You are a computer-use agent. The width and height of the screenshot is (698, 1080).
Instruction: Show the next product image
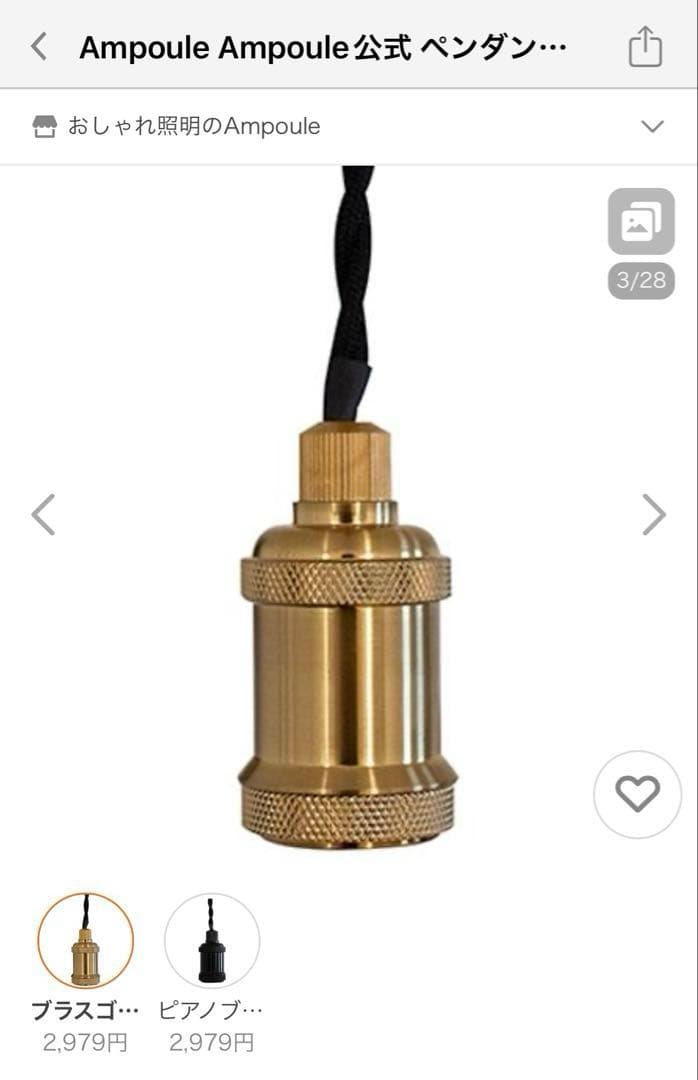(x=653, y=515)
